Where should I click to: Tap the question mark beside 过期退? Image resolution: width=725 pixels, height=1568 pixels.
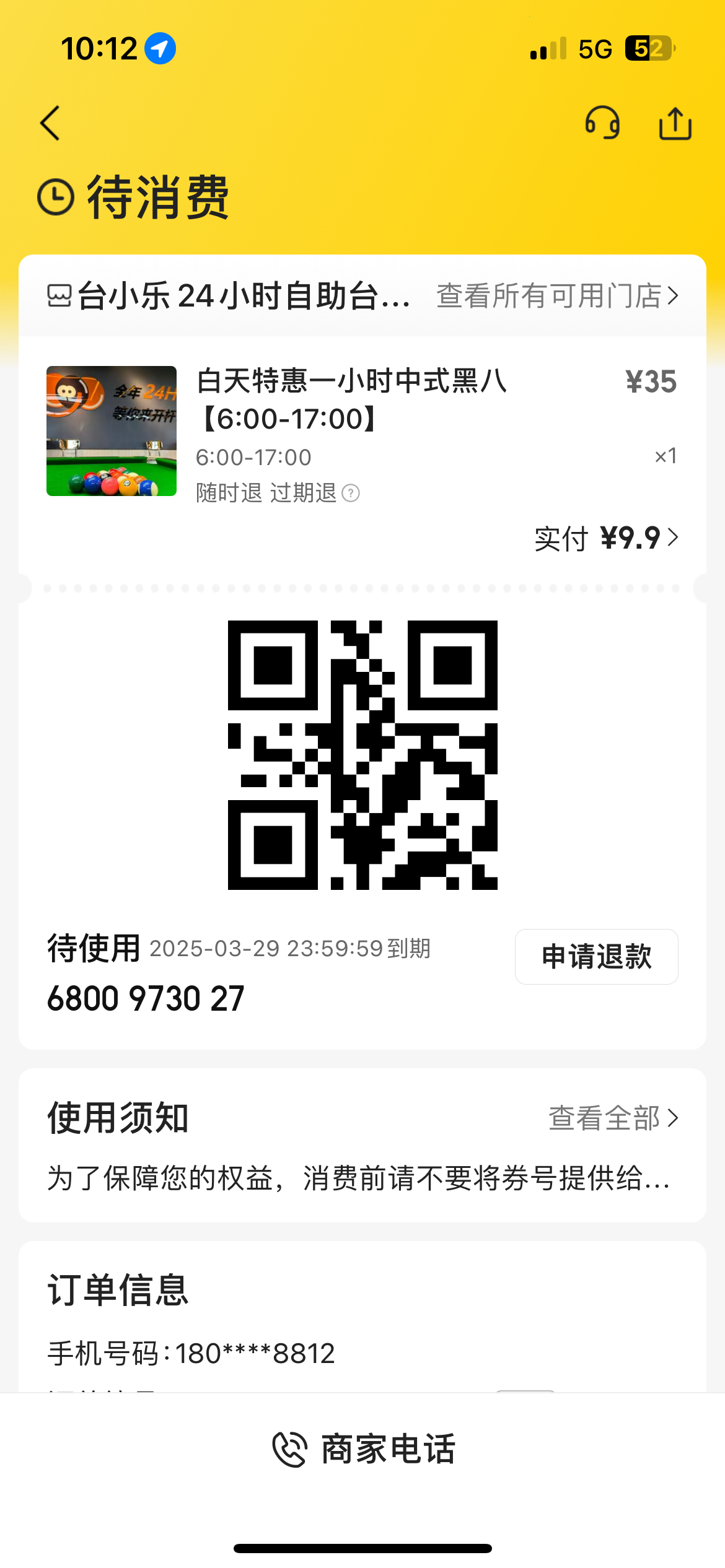[351, 493]
